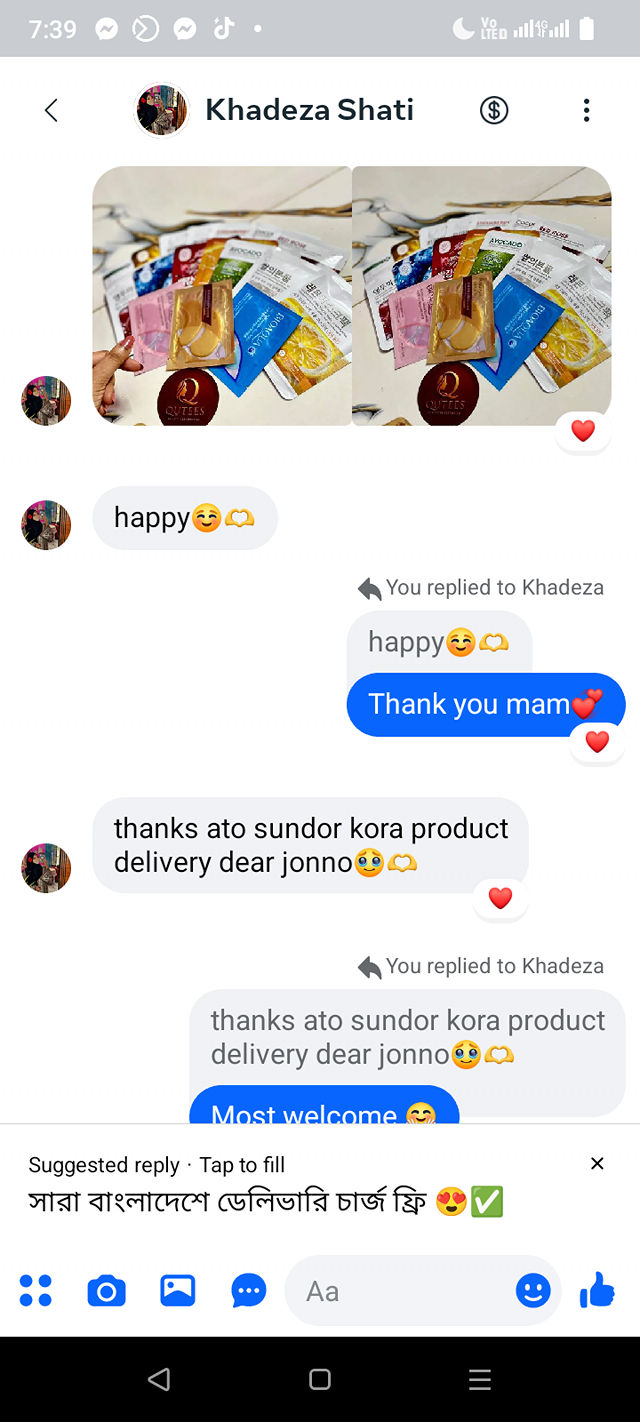Open the emoji smiley picker
This screenshot has width=640, height=1422.
point(533,1291)
